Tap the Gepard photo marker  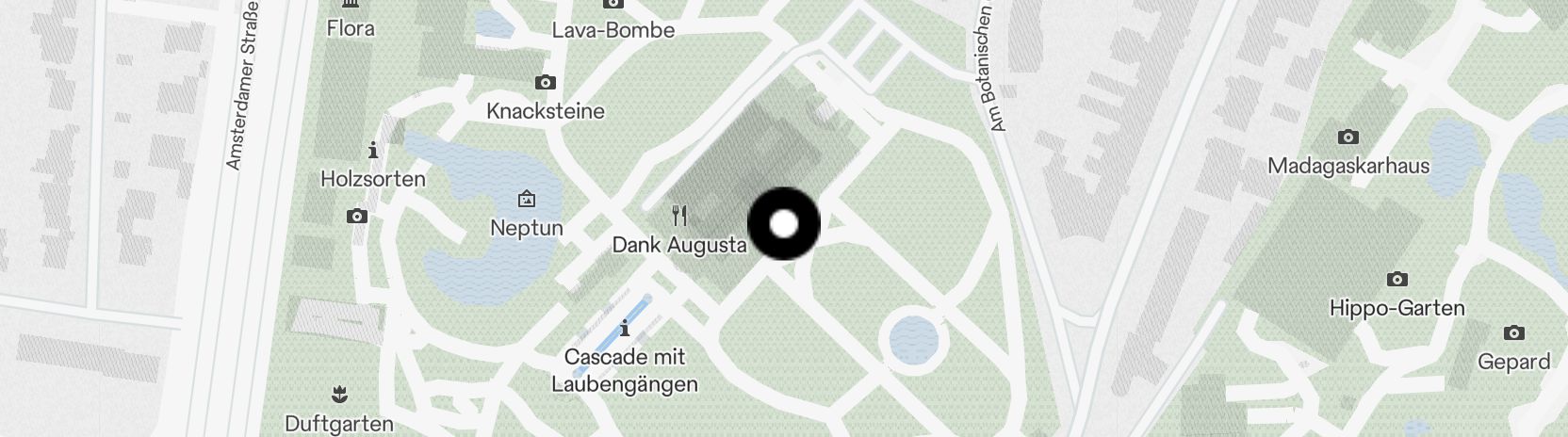[1513, 333]
